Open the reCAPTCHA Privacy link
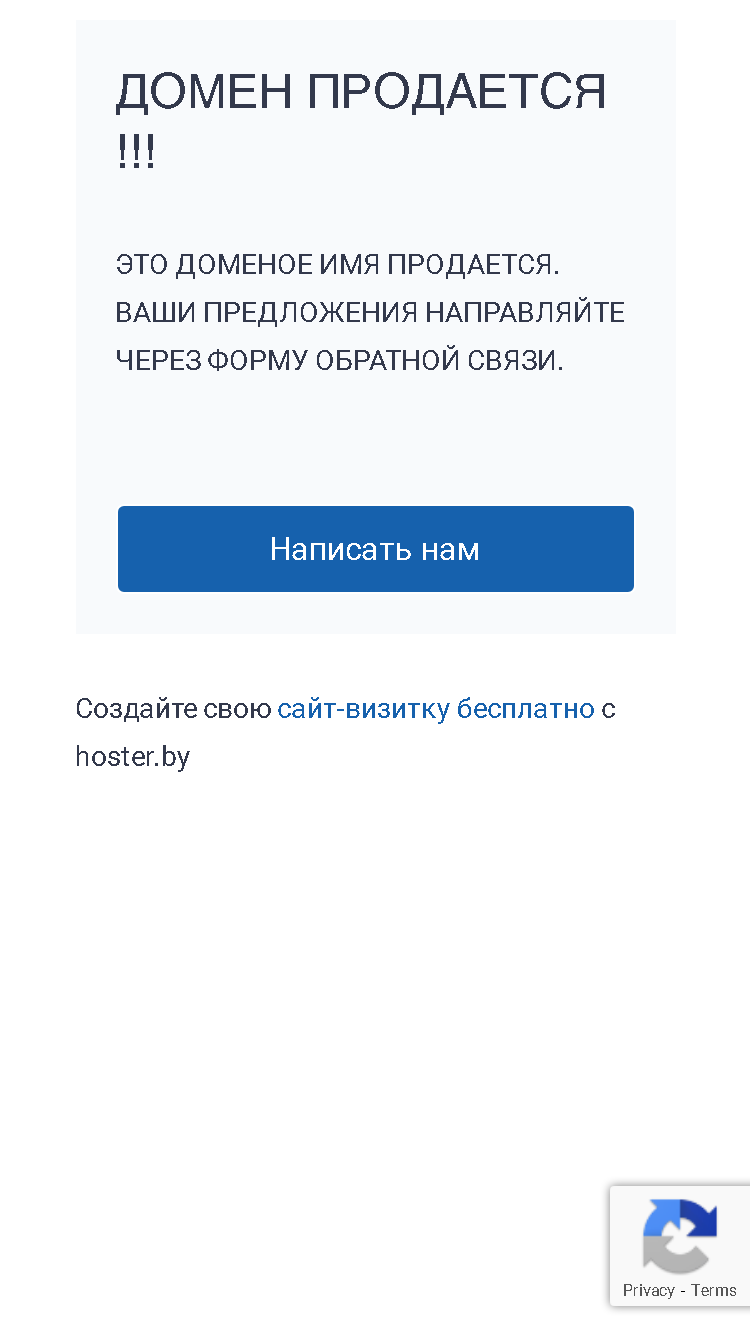The width and height of the screenshot is (750, 1334). [x=648, y=1290]
